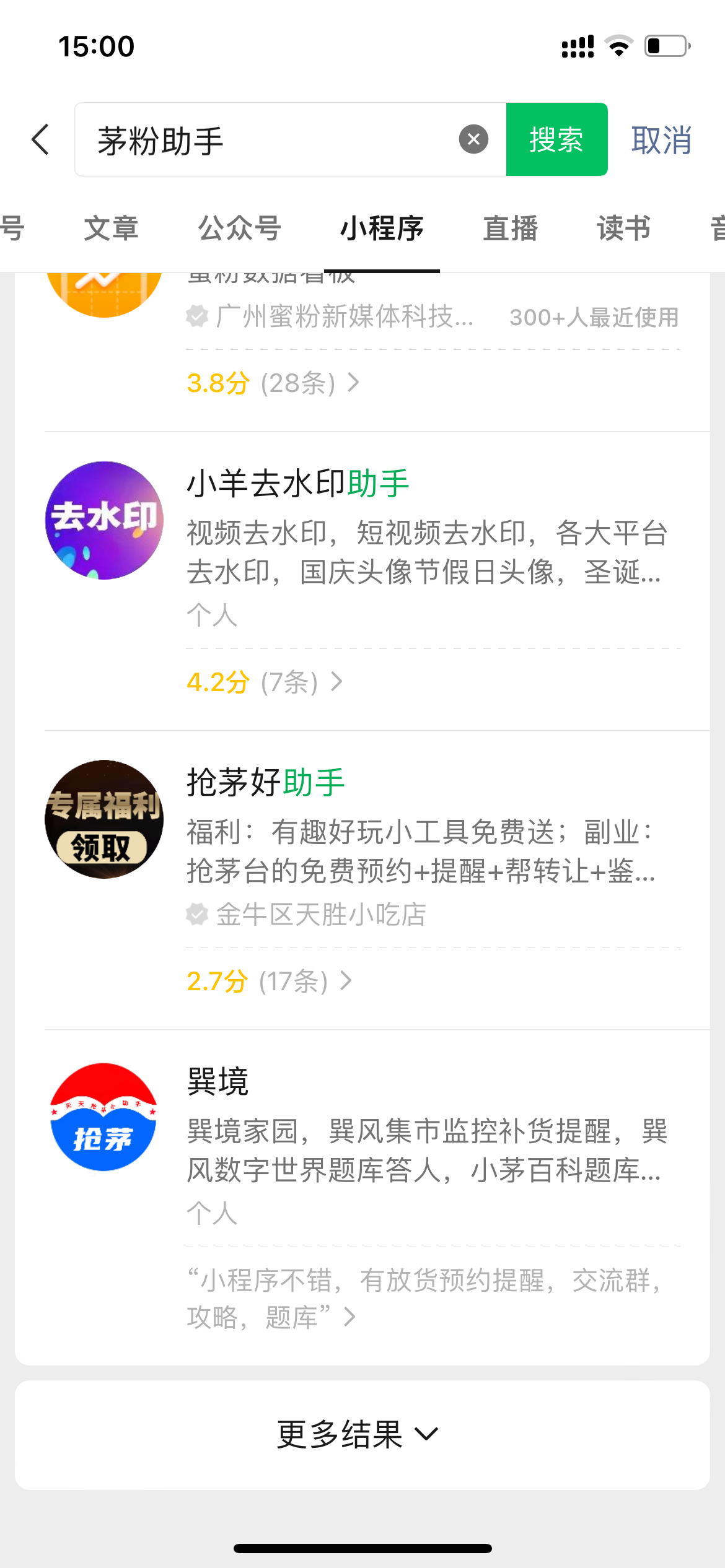The image size is (725, 1568).
Task: Clear the search text 茅粉助手
Action: (x=473, y=139)
